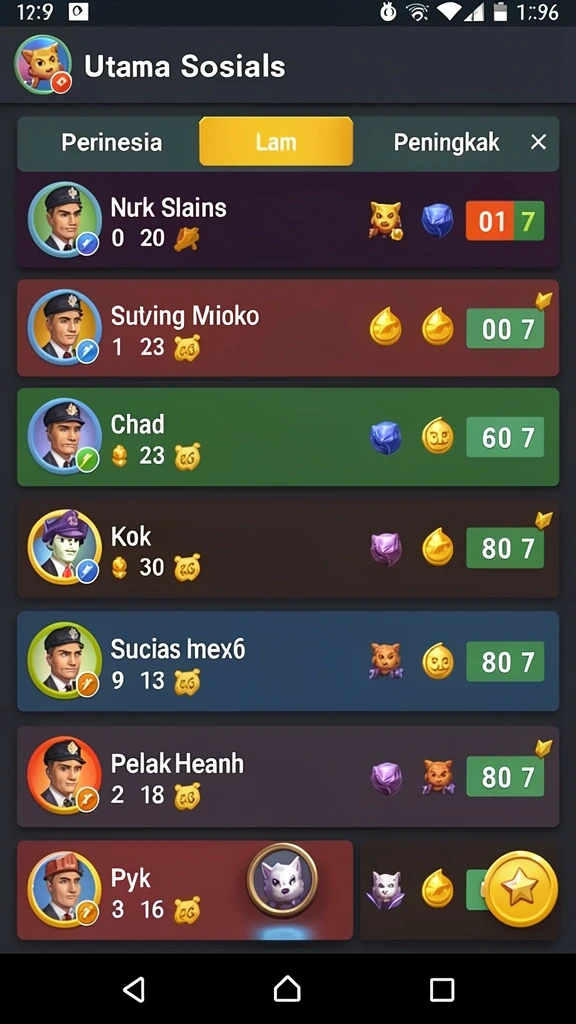Screen dimensions: 576x1024
Task: Tap the gold star coin button
Action: coord(520,889)
